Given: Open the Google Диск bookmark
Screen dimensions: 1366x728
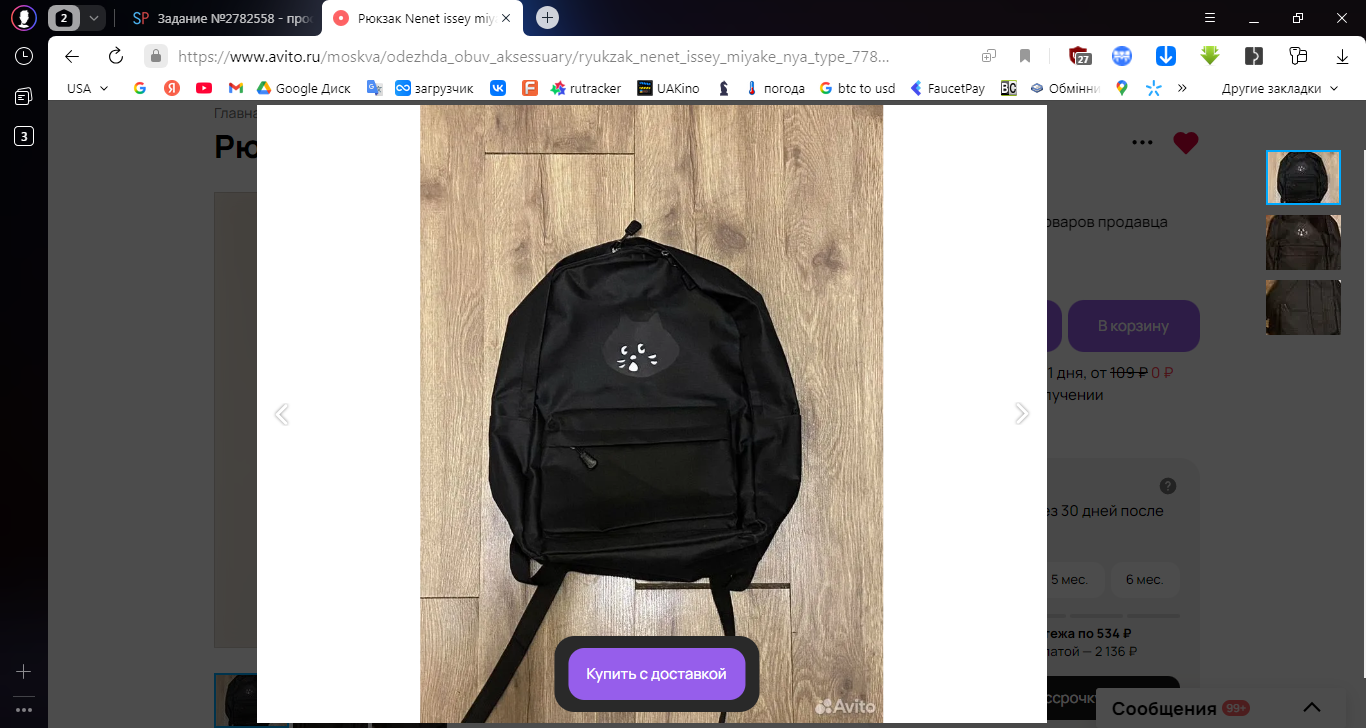Looking at the screenshot, I should coord(303,88).
